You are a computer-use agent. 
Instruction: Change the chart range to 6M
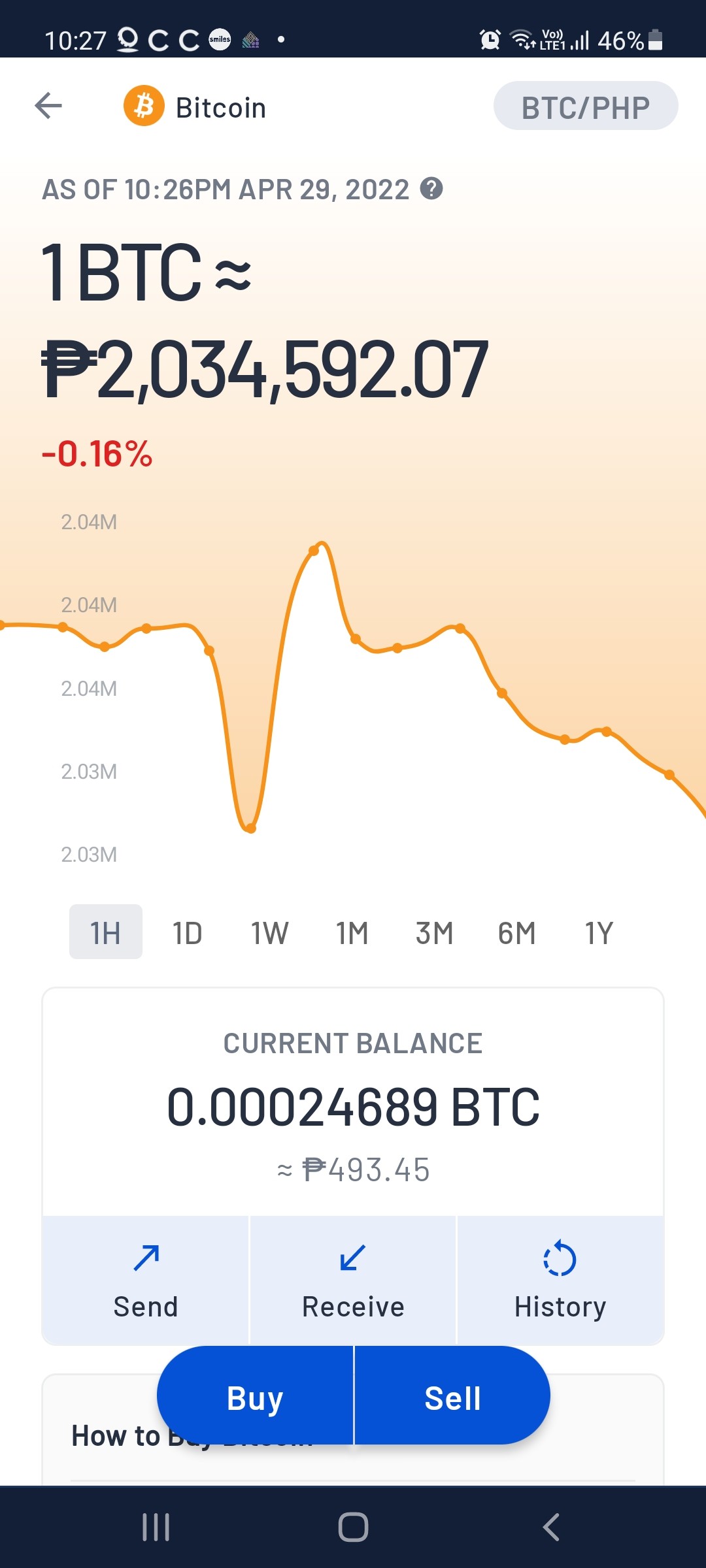(517, 933)
